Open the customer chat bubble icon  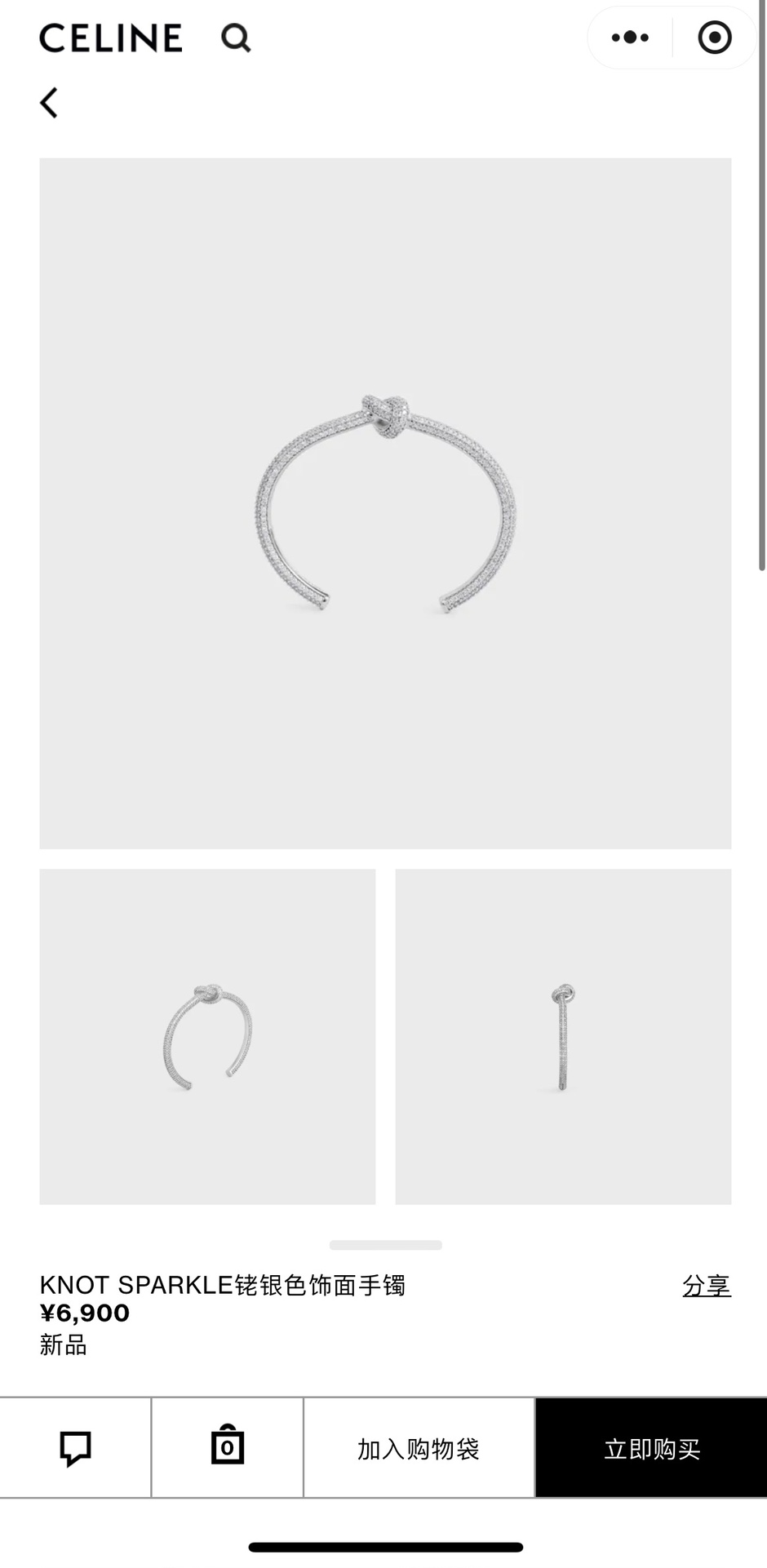point(75,1448)
